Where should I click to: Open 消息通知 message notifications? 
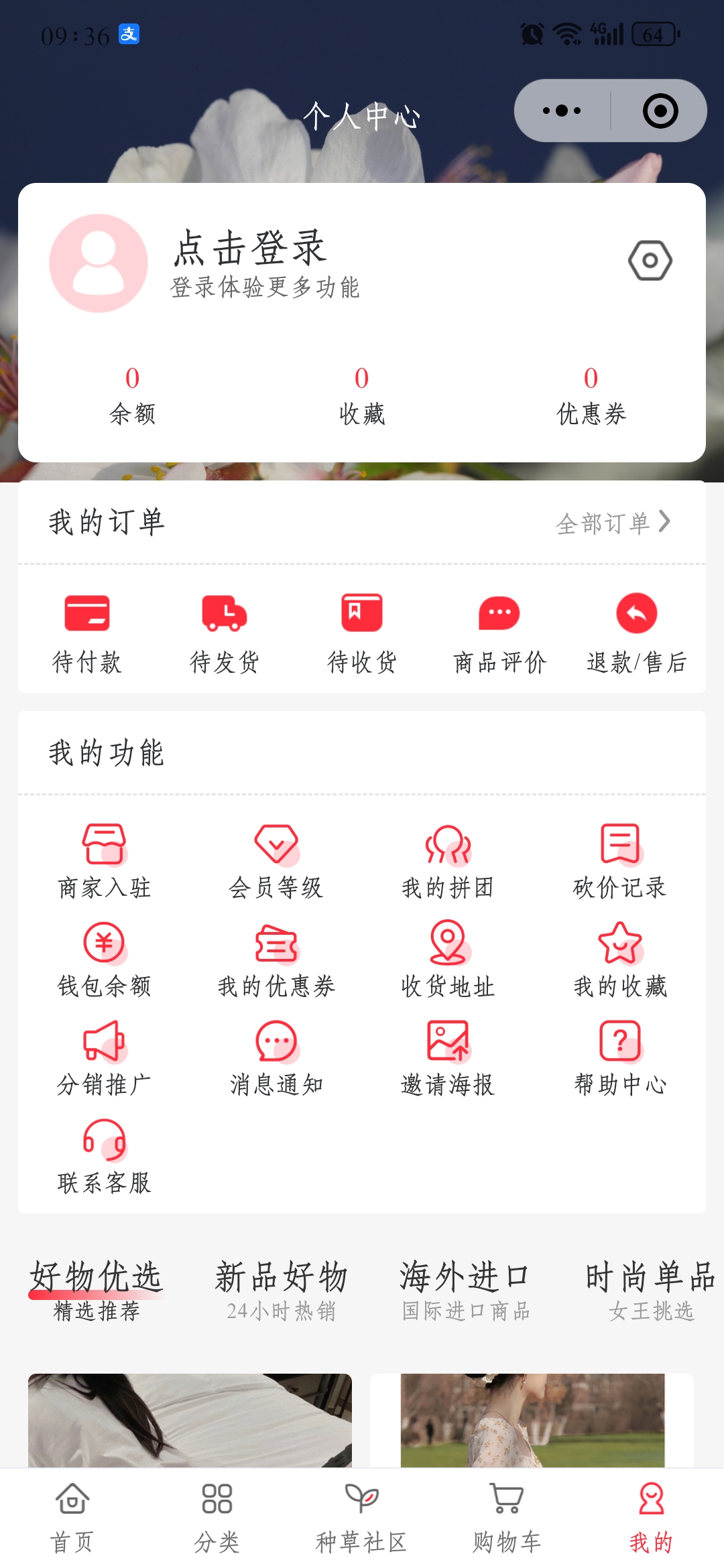click(x=276, y=1058)
